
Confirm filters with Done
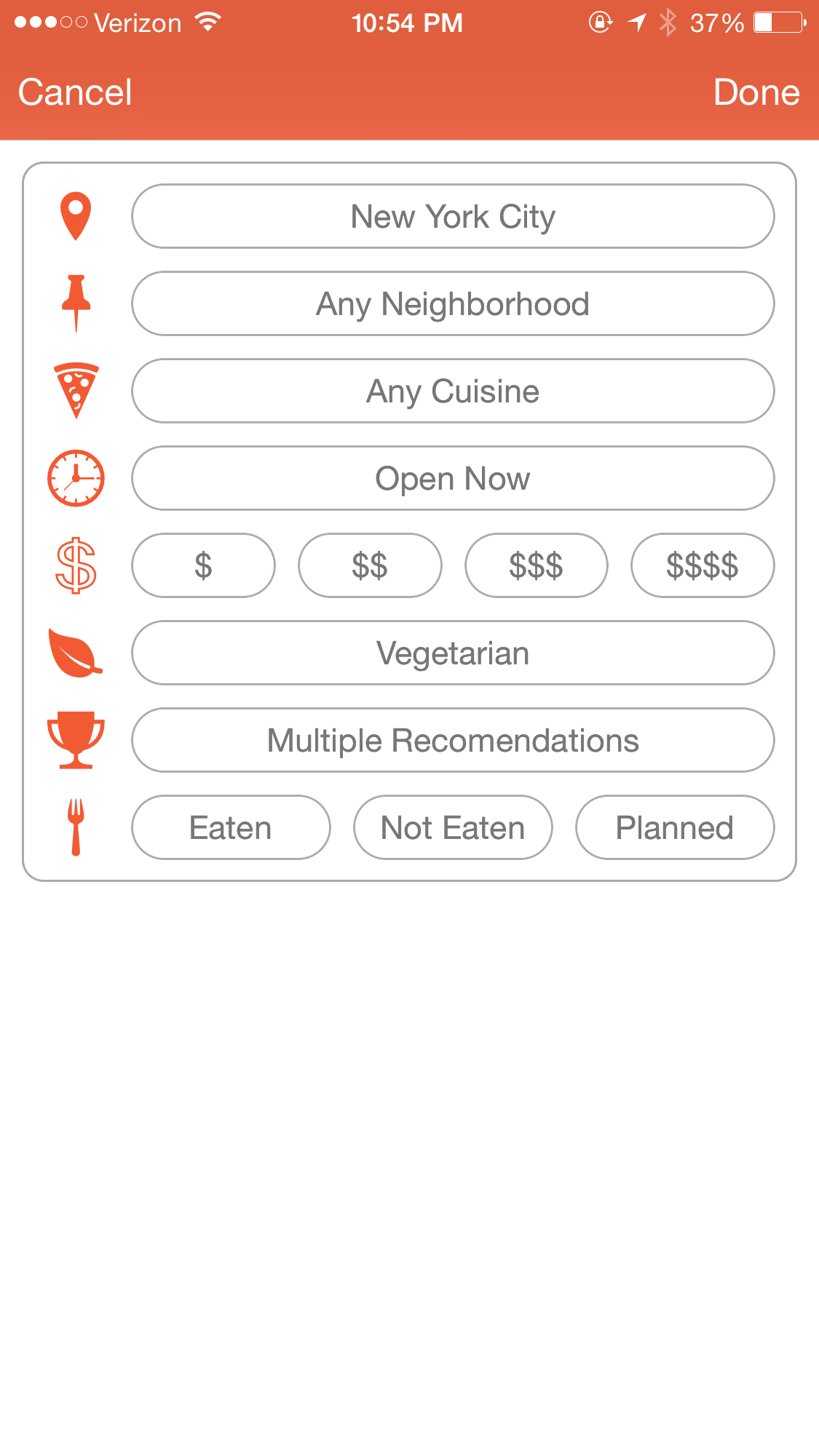pos(756,92)
